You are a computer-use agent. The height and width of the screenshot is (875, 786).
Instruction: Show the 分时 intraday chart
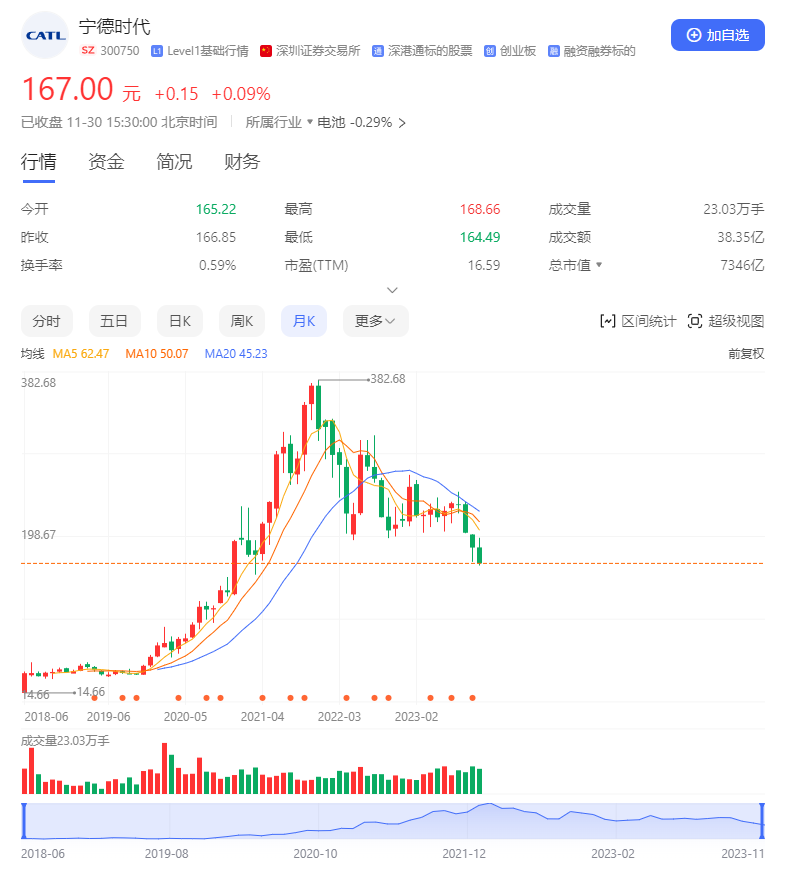tap(46, 321)
